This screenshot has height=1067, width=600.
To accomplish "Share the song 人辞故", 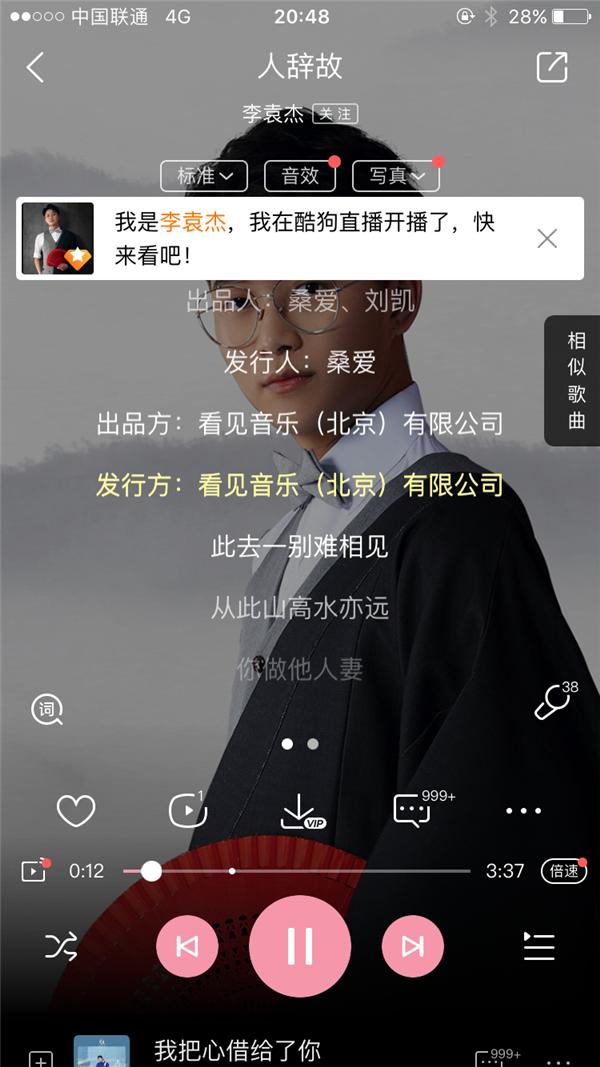I will coord(551,67).
